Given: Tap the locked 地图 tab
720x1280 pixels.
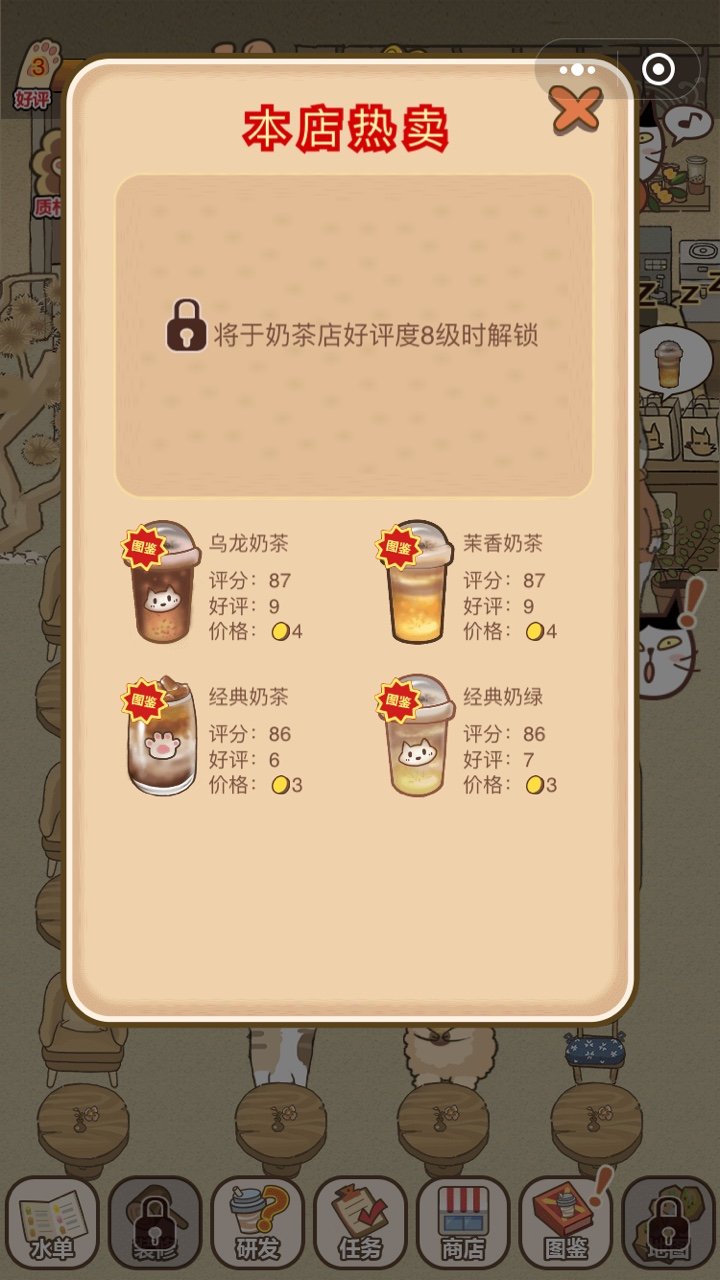Looking at the screenshot, I should (x=668, y=1222).
